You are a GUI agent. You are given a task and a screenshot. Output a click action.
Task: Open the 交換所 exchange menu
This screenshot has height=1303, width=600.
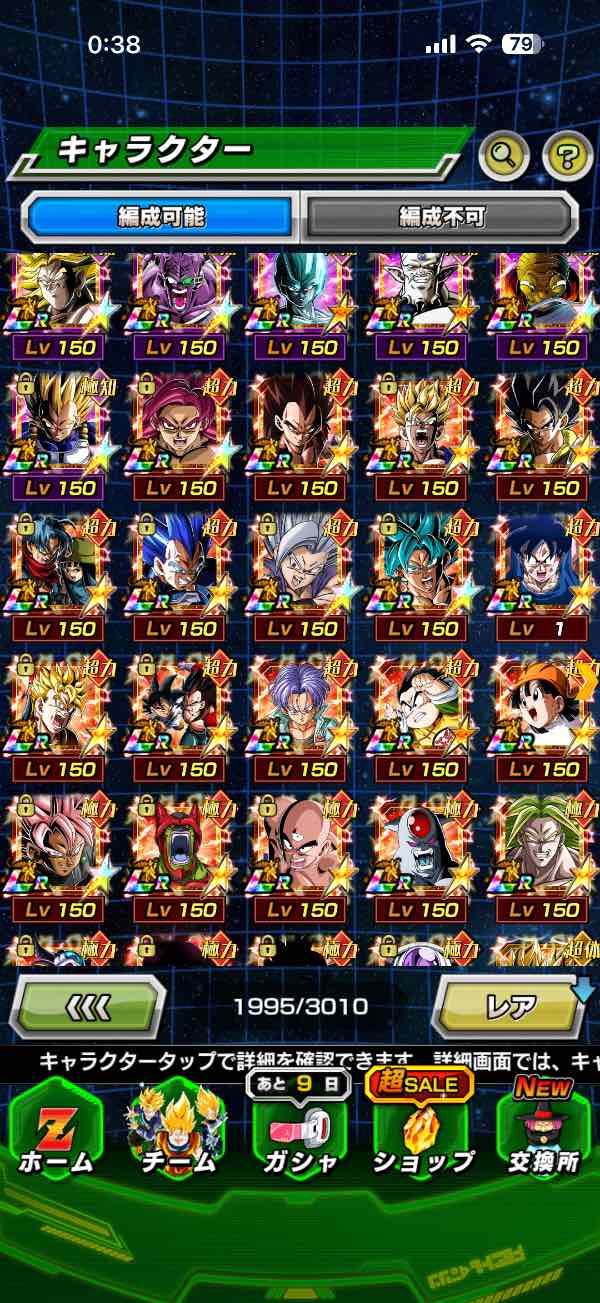544,1130
